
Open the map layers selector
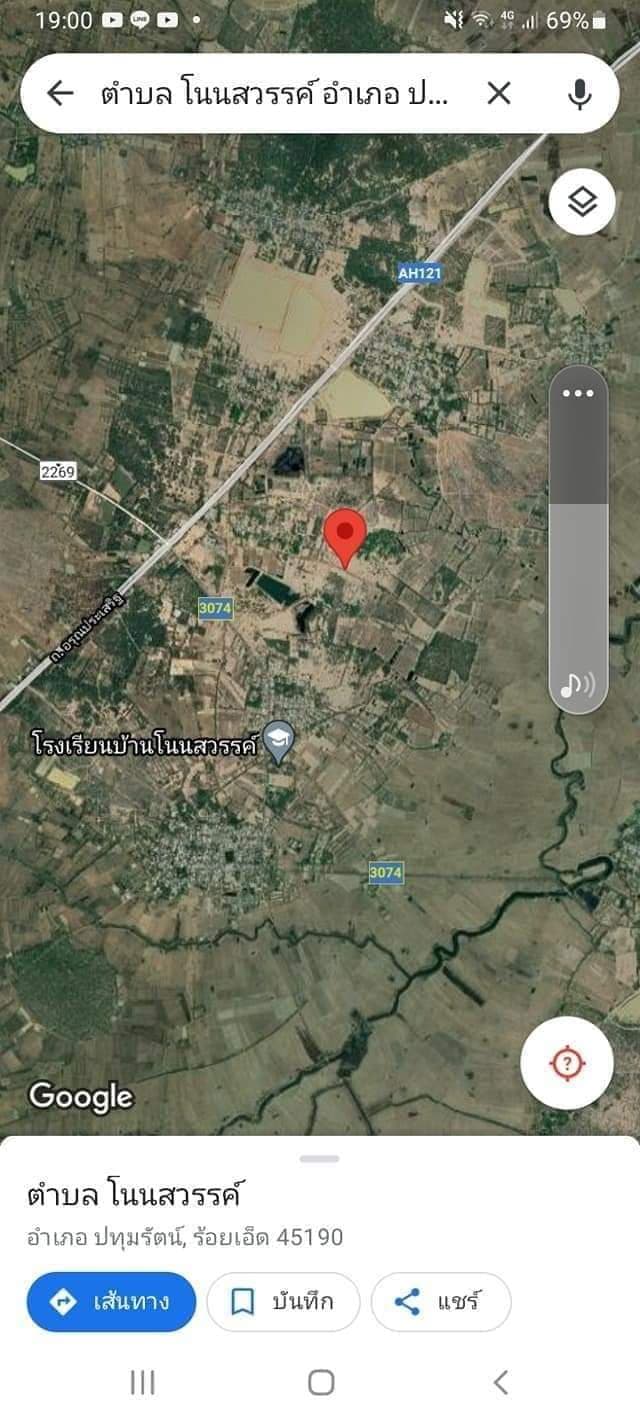tap(582, 202)
